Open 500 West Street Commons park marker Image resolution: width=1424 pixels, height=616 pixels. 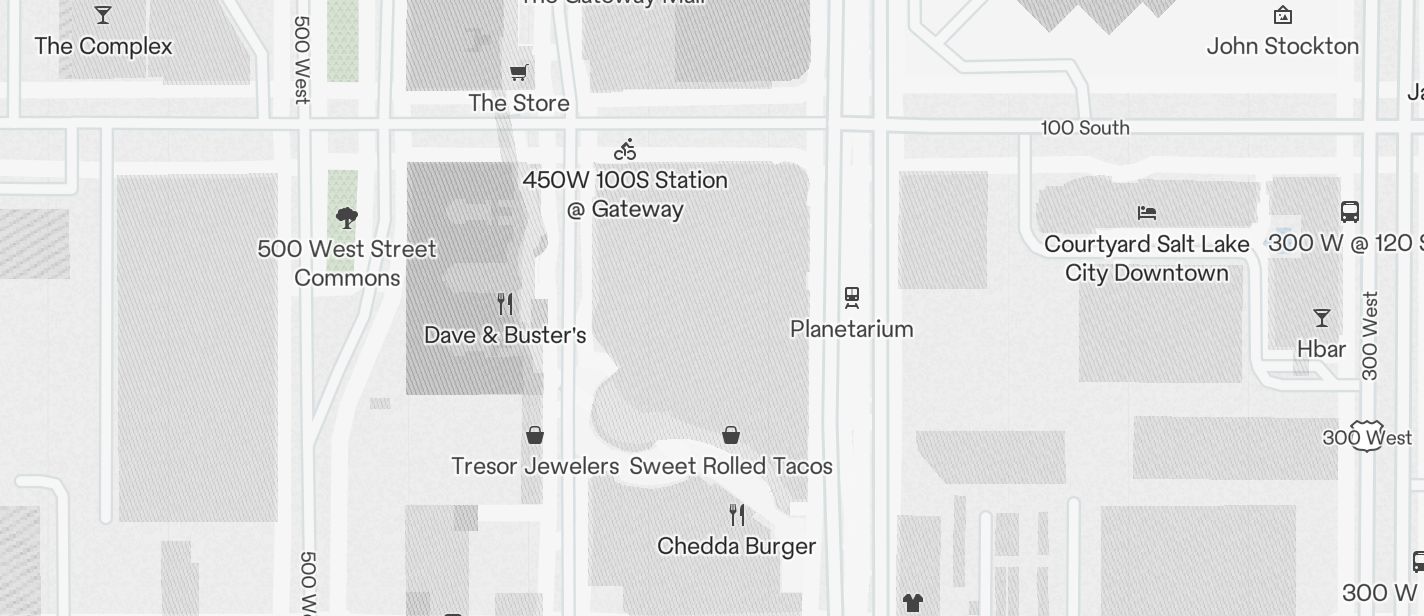point(347,218)
